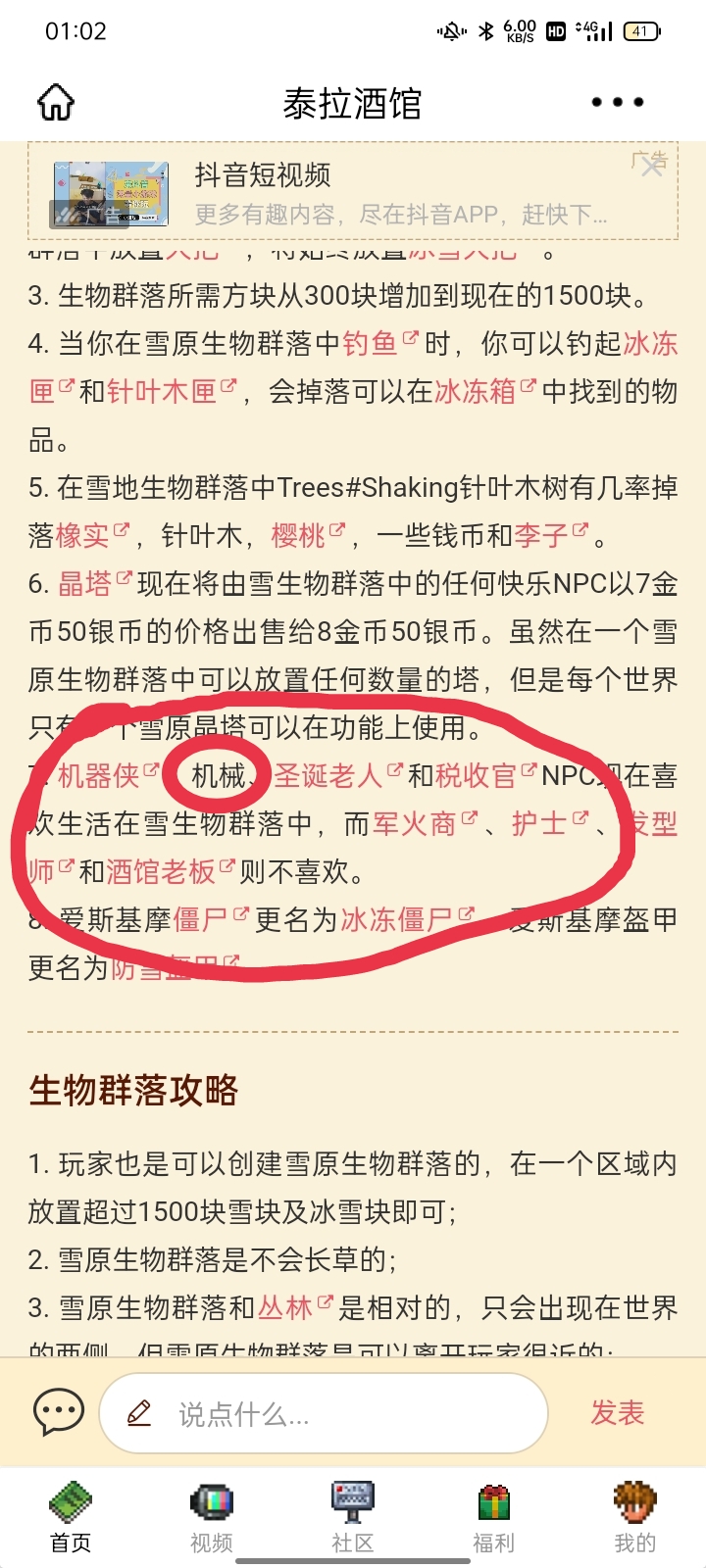Open the 针叶木匣 link
Viewport: 706px width, 1568px height.
[162, 392]
